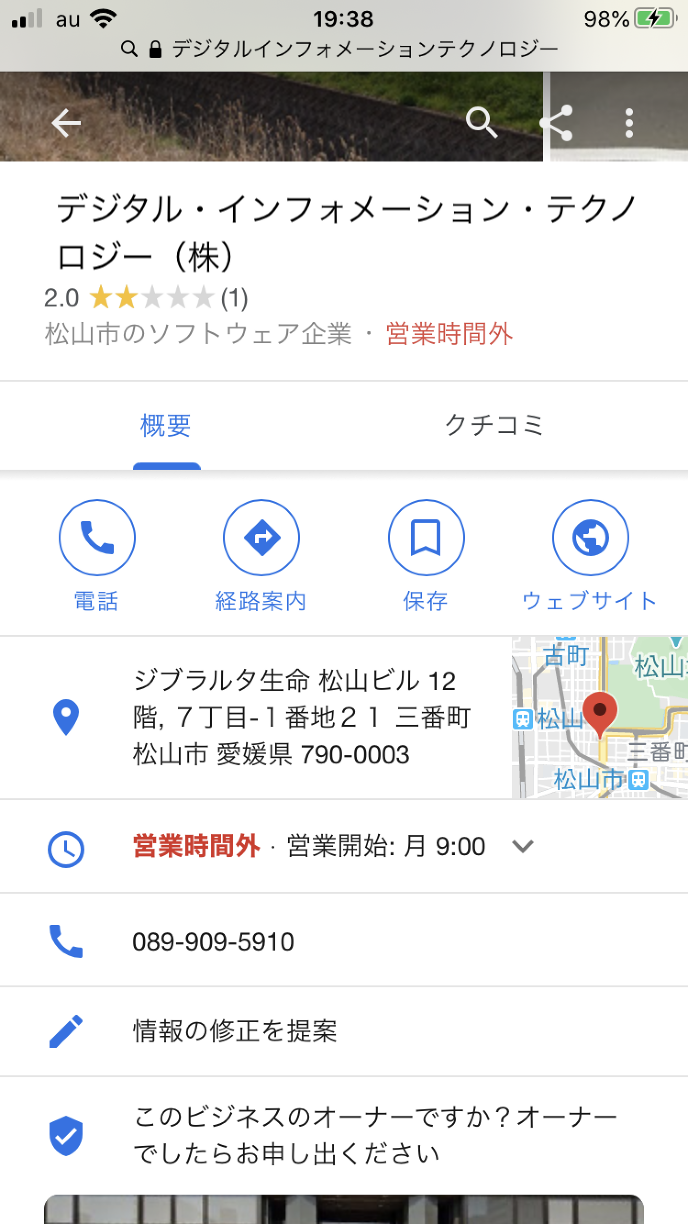688x1224 pixels.
Task: Open the search magnifier icon
Action: pos(481,123)
